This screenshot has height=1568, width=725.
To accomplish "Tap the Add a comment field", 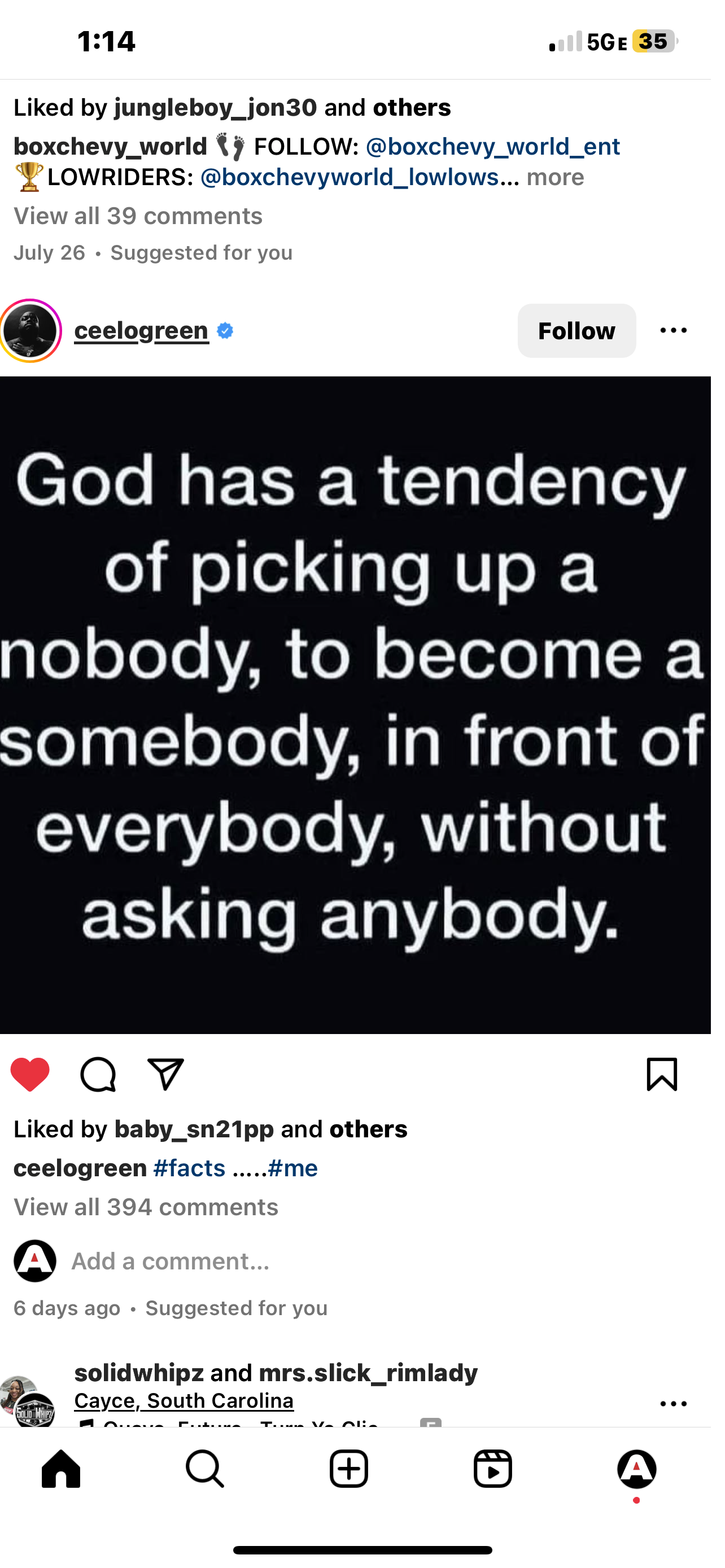I will tap(171, 1261).
